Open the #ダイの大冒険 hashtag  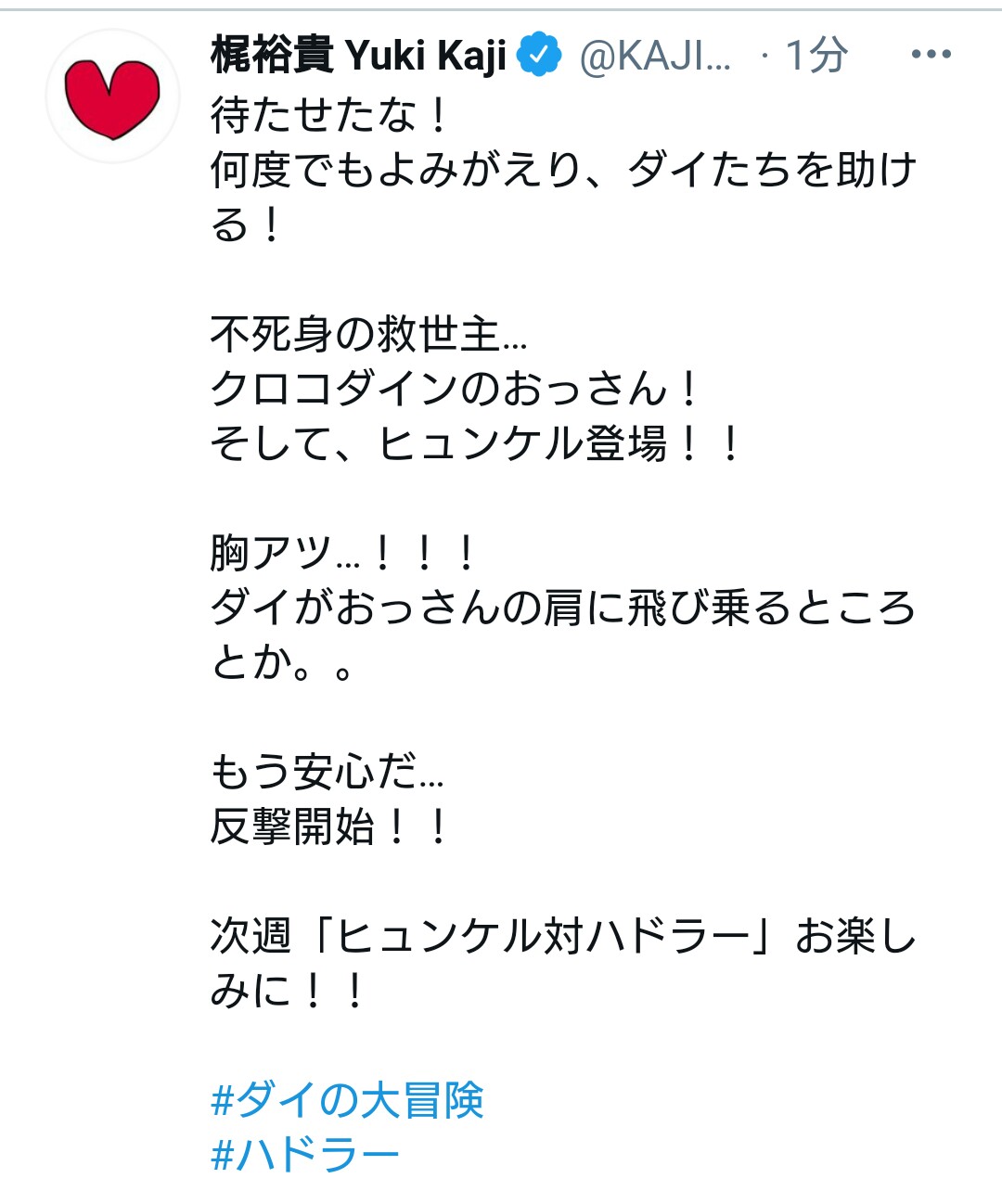[x=347, y=1101]
